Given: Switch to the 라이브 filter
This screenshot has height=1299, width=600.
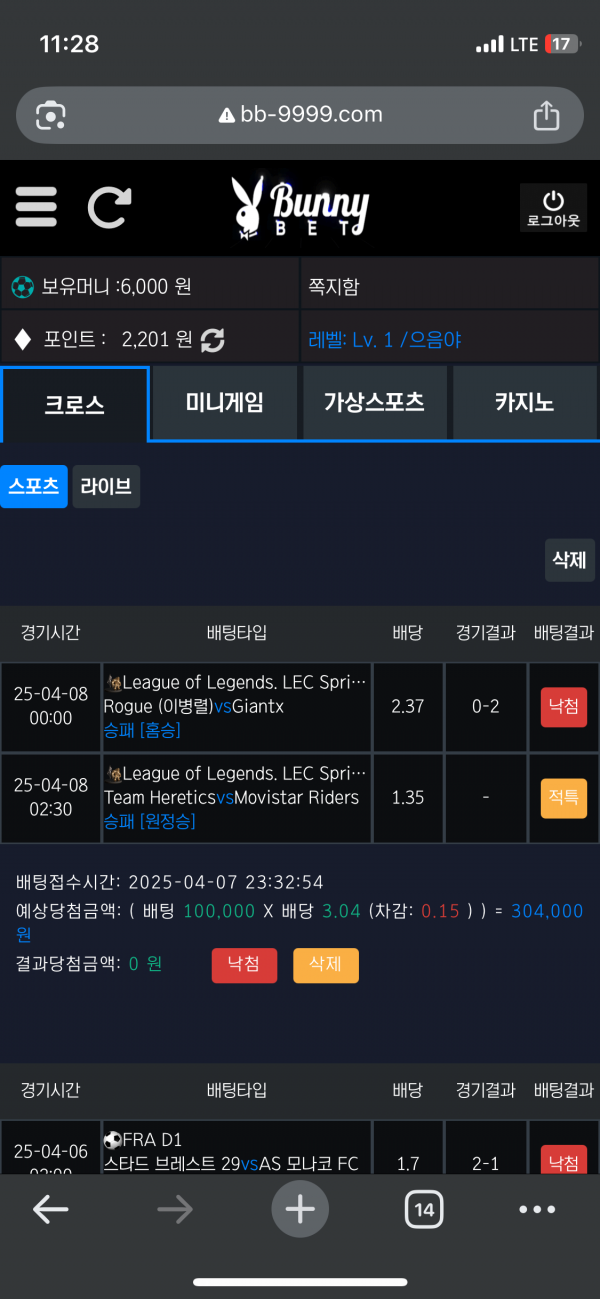Looking at the screenshot, I should (x=106, y=487).
